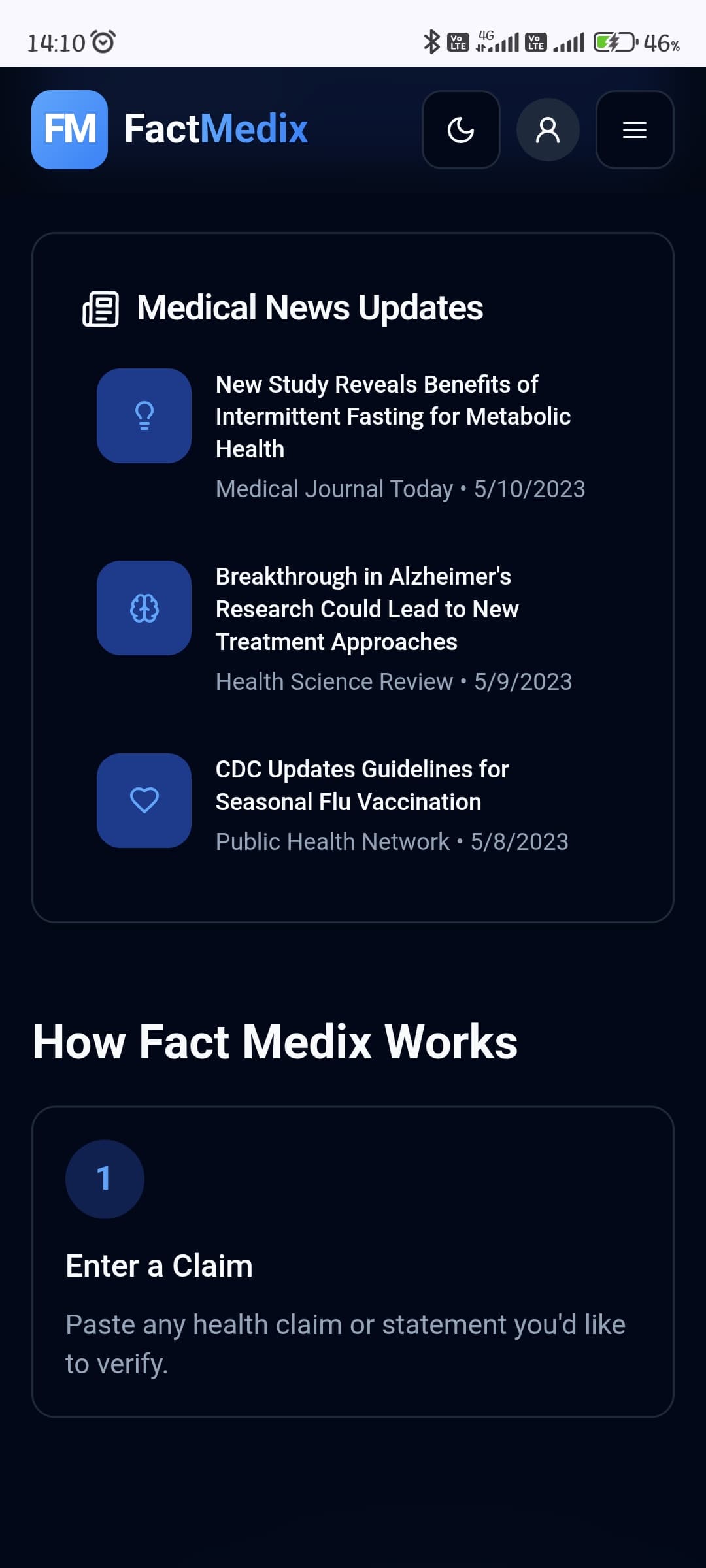Read the Alzheimer's Research breakthrough article

pos(367,609)
